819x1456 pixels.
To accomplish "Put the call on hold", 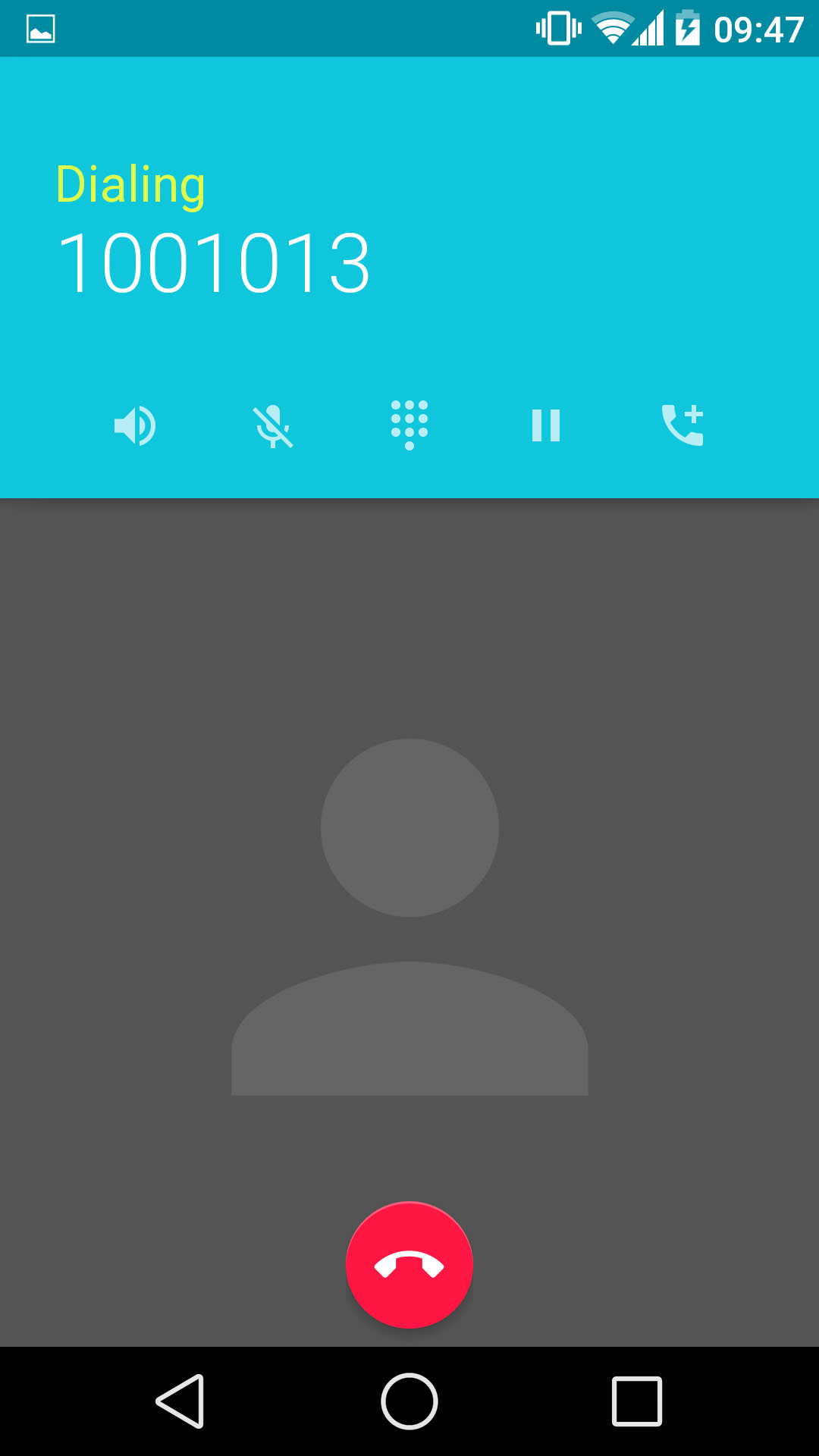I will coord(546,425).
